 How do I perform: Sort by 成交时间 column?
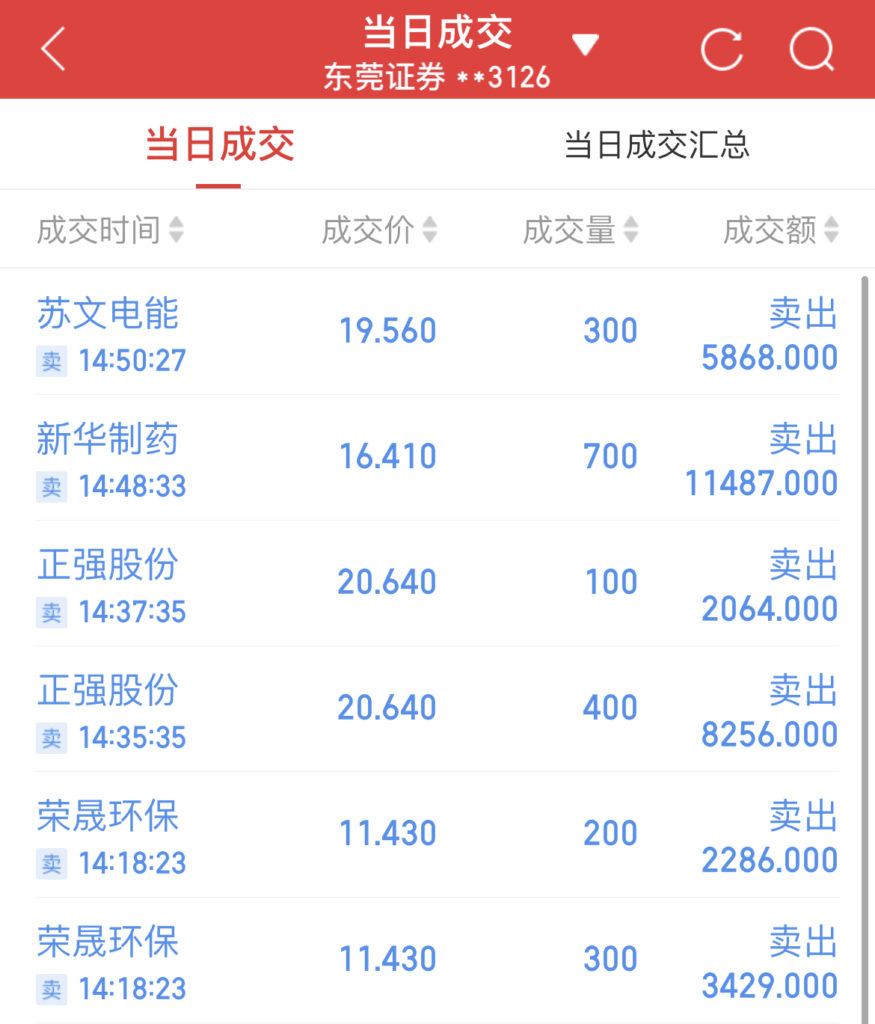click(110, 231)
